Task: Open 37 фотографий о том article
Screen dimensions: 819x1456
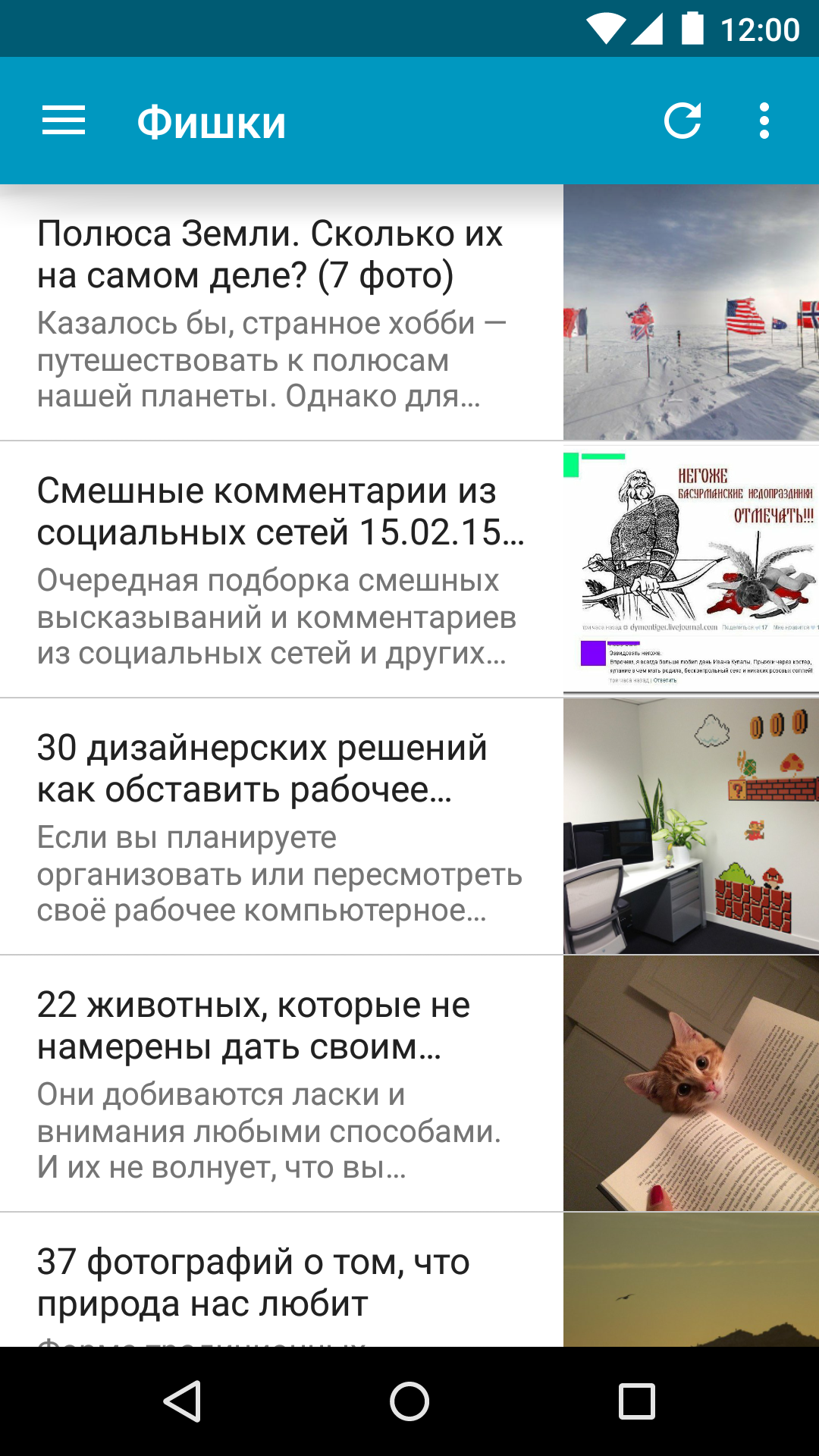Action: 281,1282
